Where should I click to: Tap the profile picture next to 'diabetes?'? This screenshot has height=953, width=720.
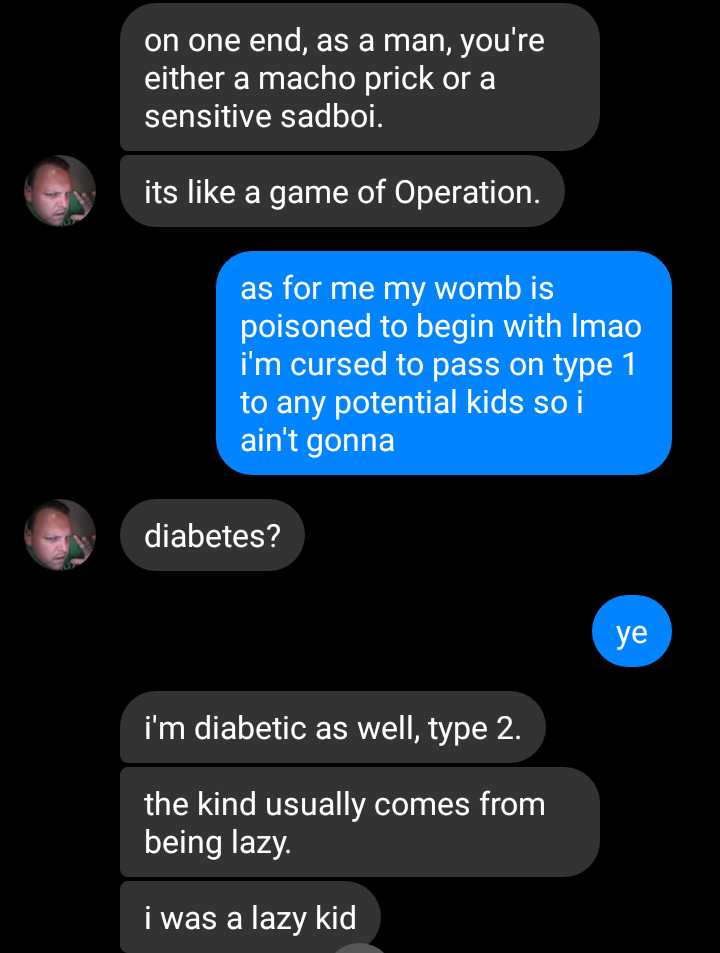[60, 535]
